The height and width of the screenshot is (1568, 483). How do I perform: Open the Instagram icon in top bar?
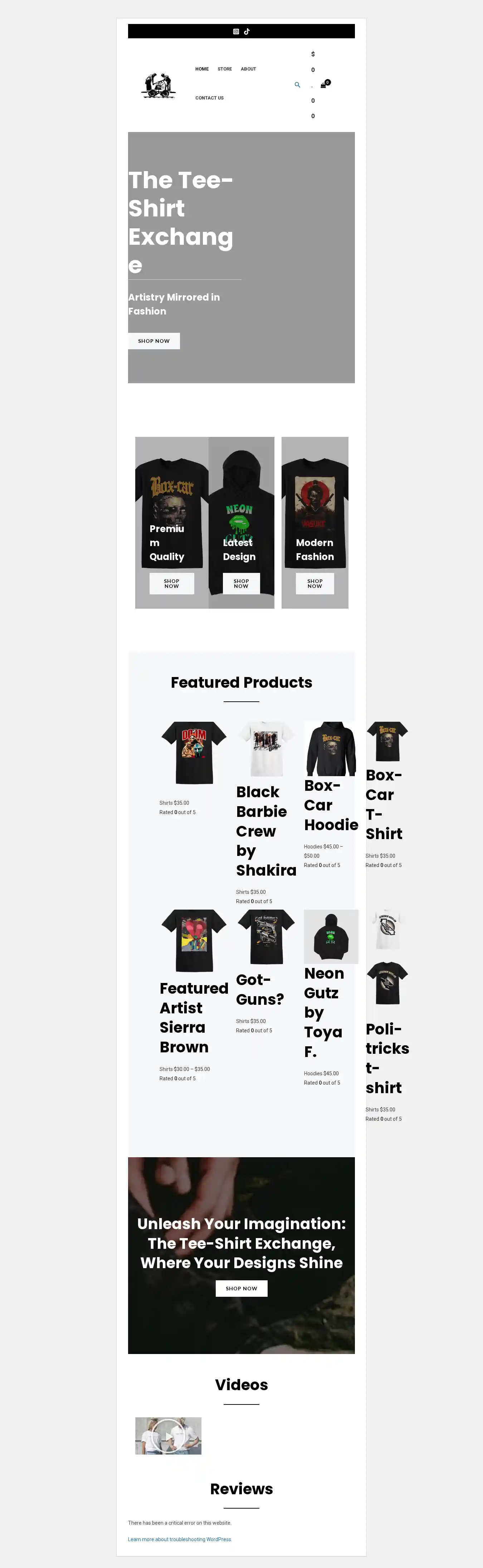(236, 31)
